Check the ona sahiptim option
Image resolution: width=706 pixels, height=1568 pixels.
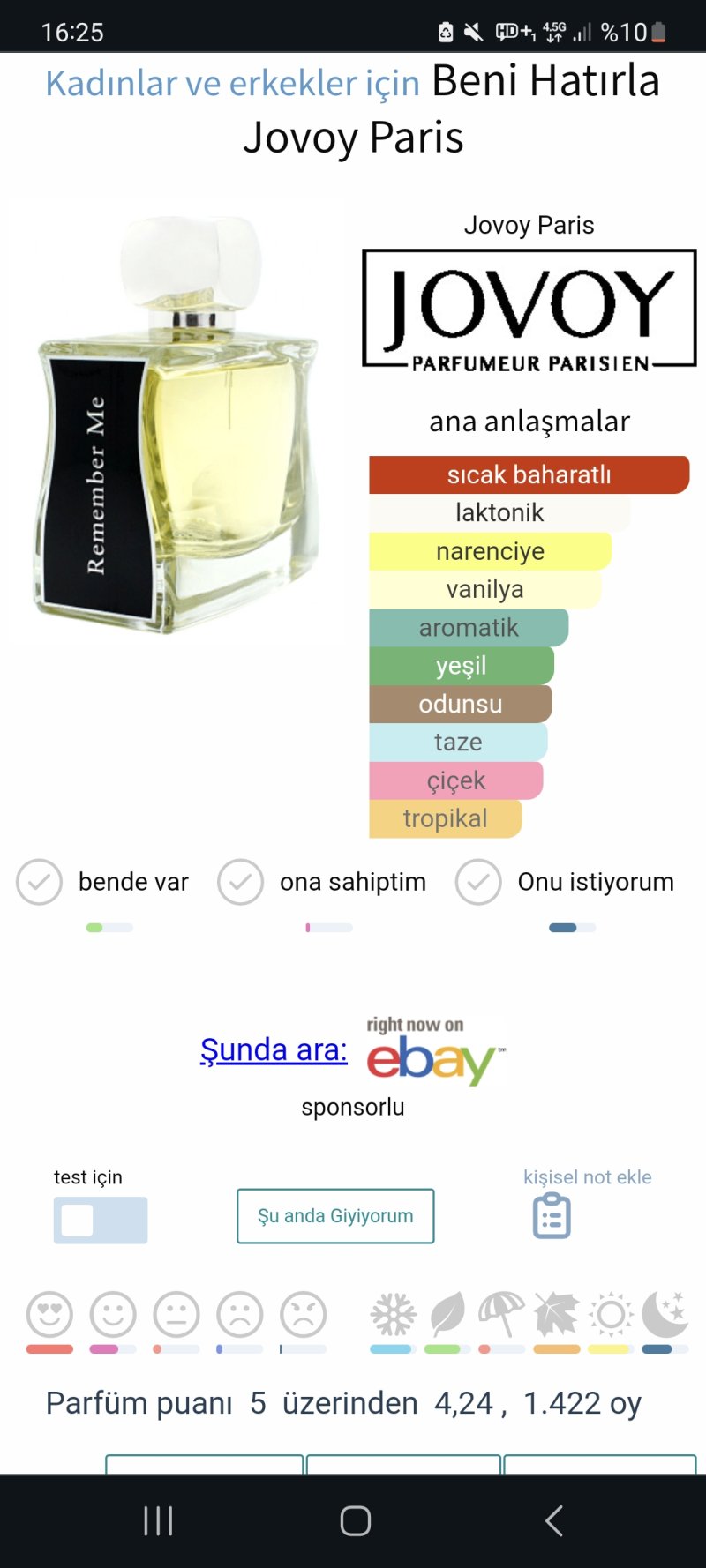241,882
